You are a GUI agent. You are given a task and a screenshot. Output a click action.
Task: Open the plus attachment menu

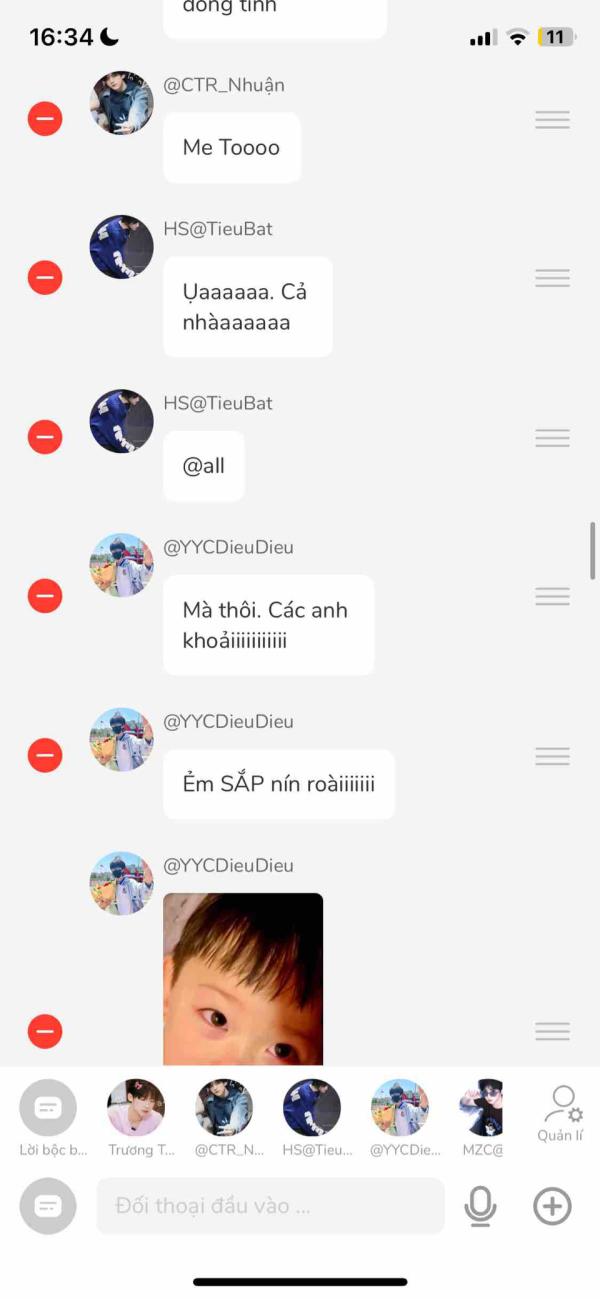pos(552,1206)
